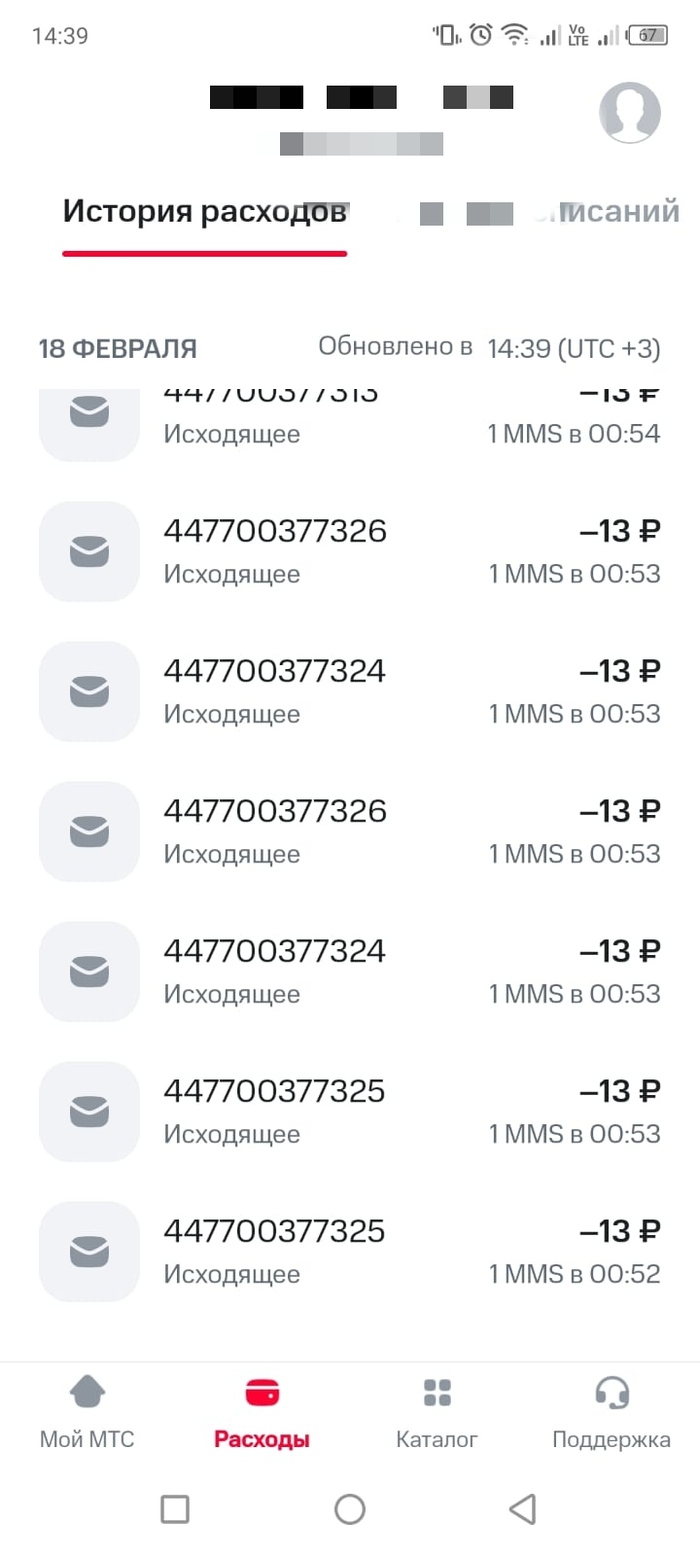Open the profile avatar
Screen dimensions: 700x1556
pos(629,112)
